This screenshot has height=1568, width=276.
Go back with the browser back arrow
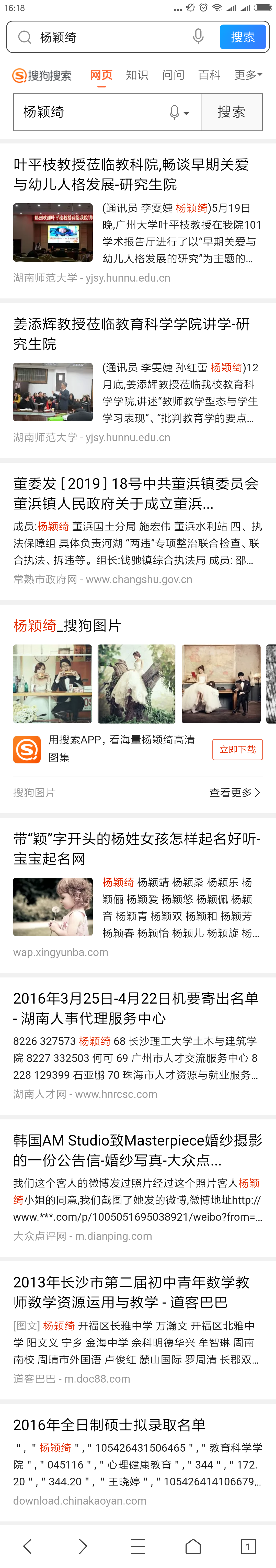pyautogui.click(x=27, y=1546)
